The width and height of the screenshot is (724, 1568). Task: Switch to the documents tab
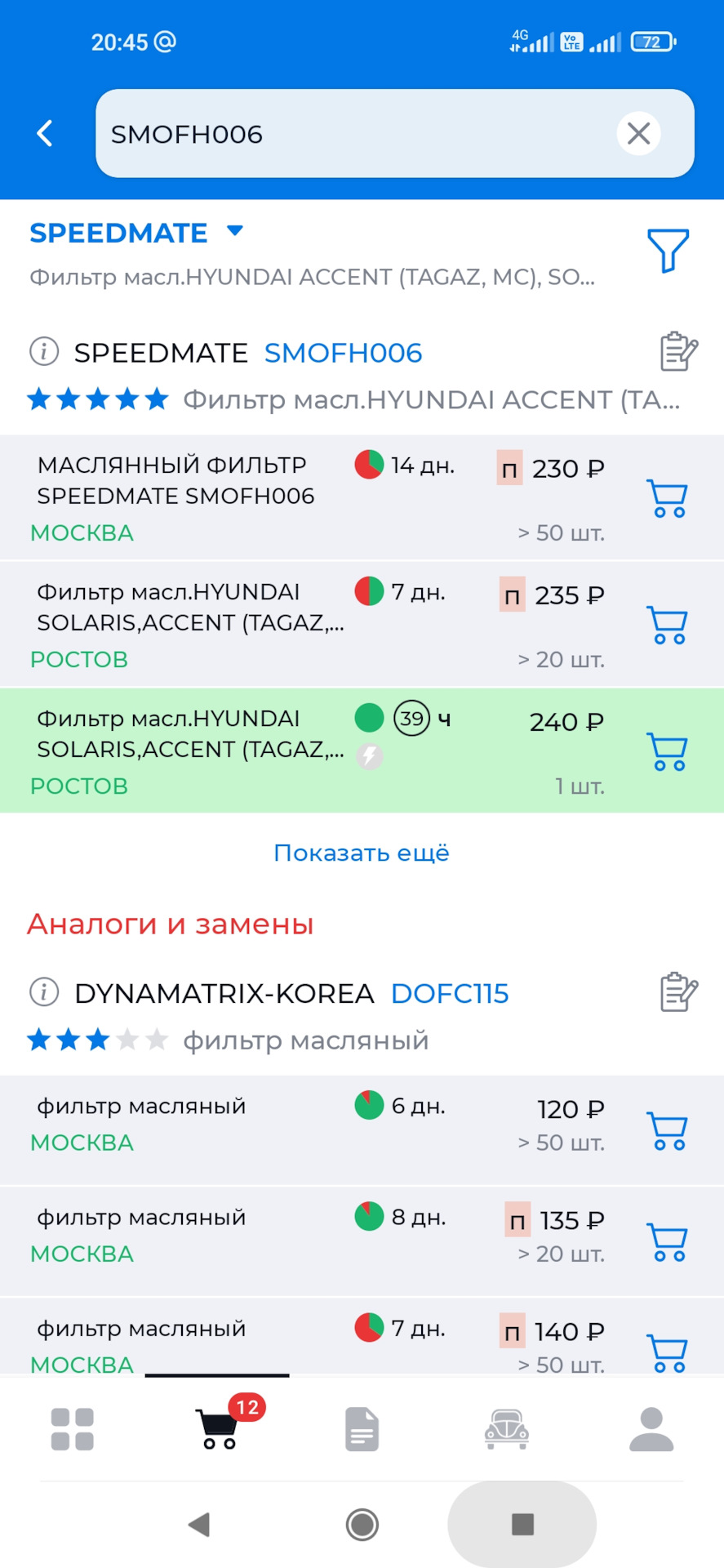362,1429
